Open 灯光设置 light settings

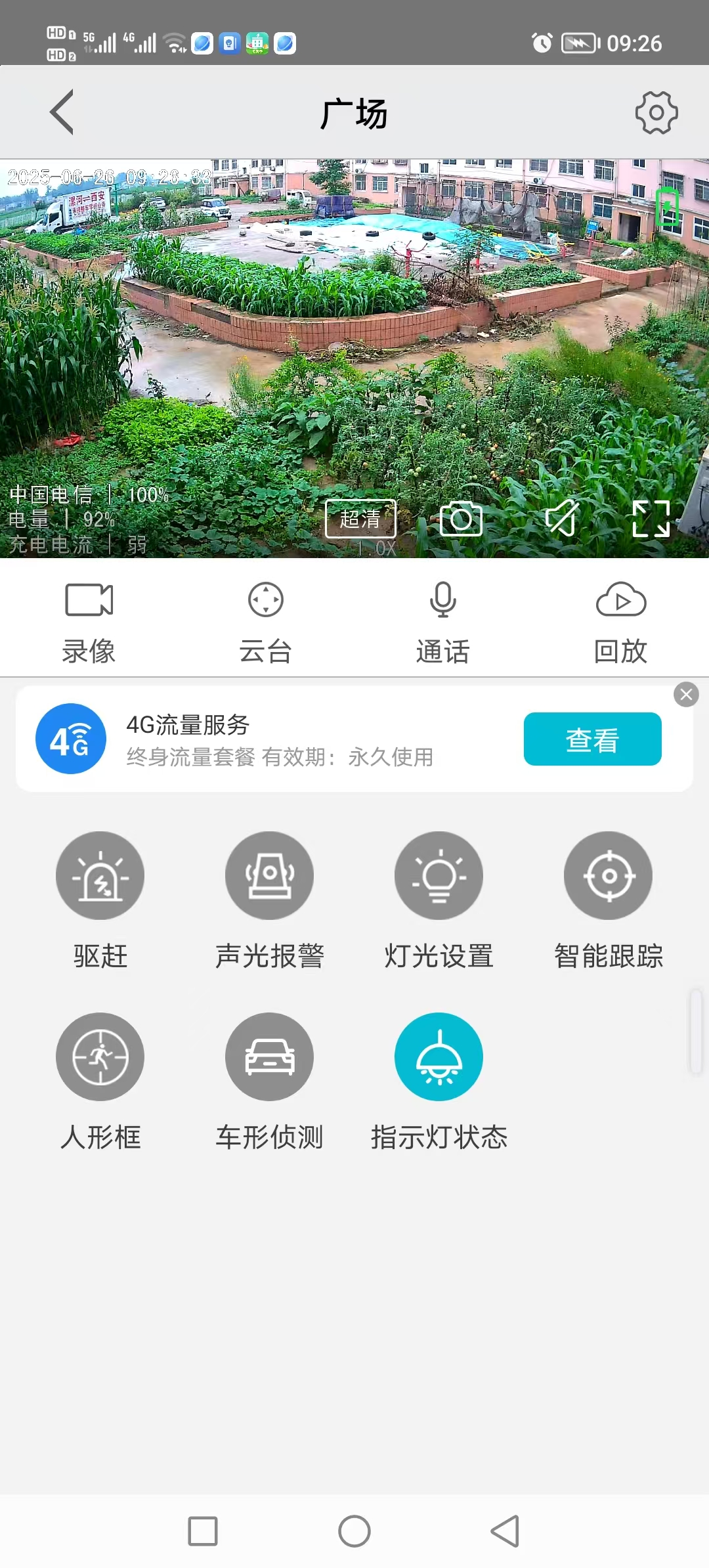[439, 876]
